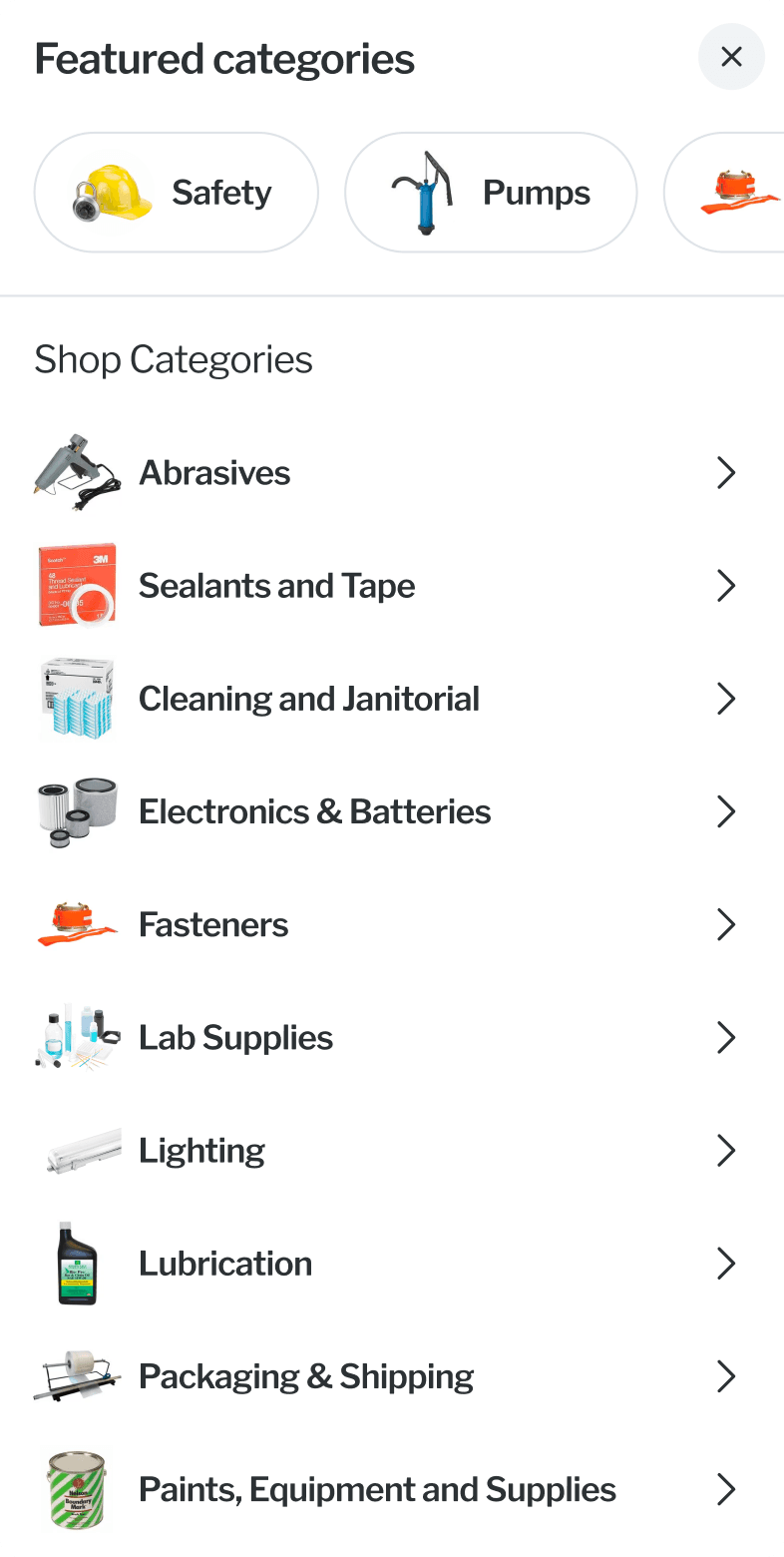Click the Packaging & Shipping wrap icon
Image resolution: width=784 pixels, height=1557 pixels.
[x=77, y=1375]
